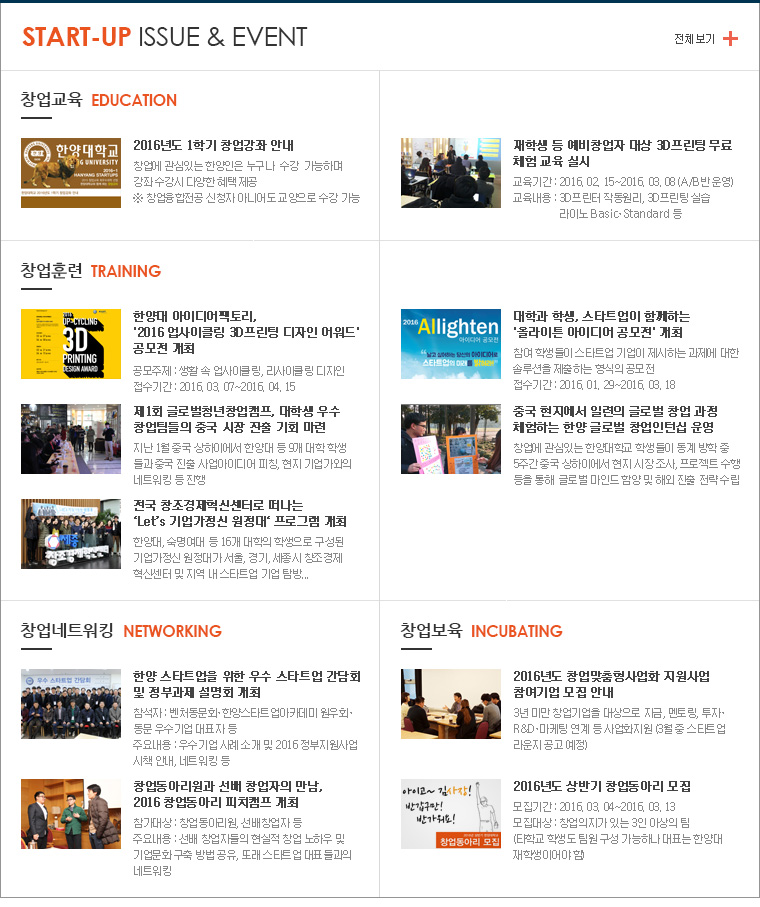Open the Let's 기업가정신 원정대 article
Image resolution: width=760 pixels, height=907 pixels.
(239, 513)
